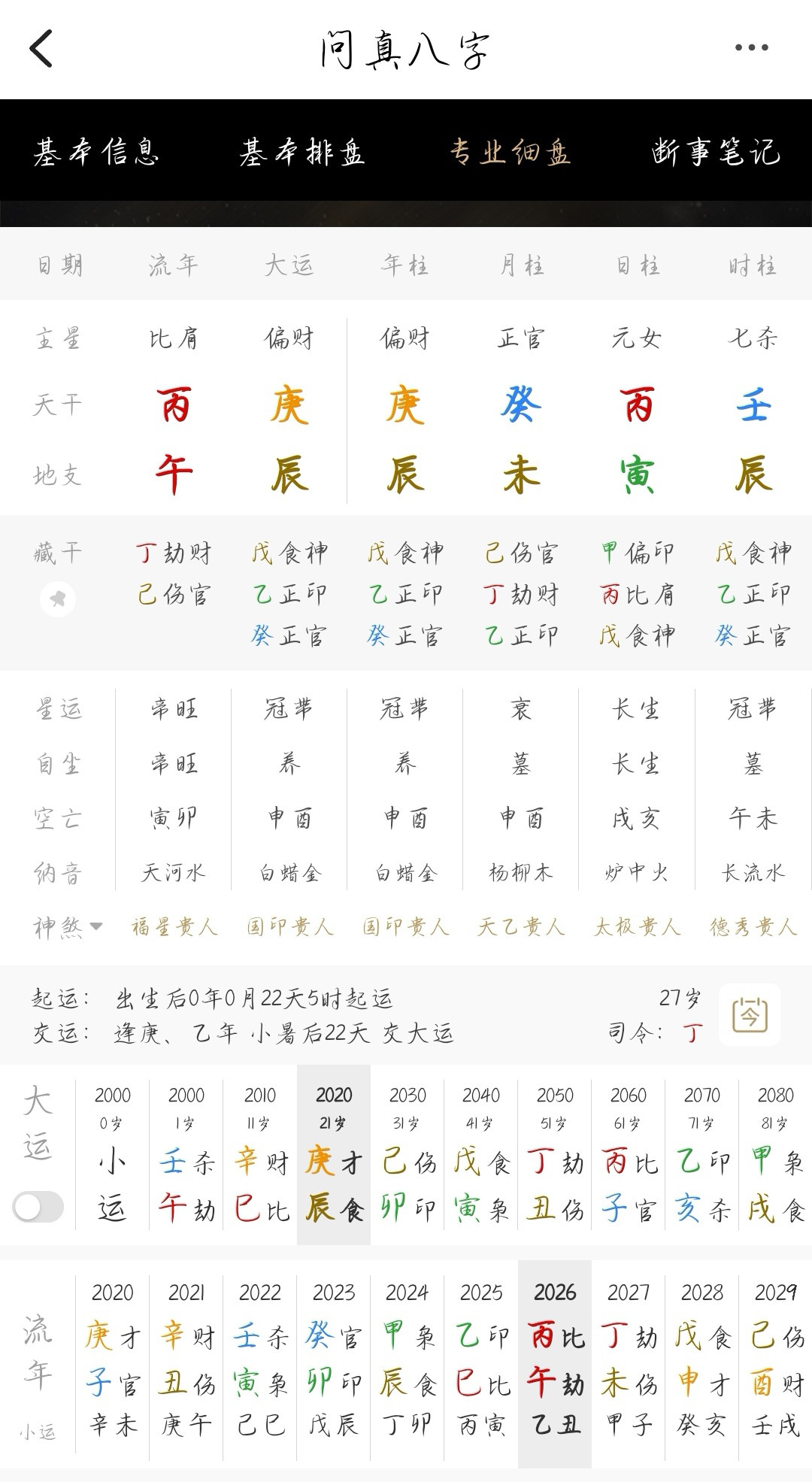Switch to the 基本排盘 tab
Screen dimensions: 812x1482
[x=302, y=152]
